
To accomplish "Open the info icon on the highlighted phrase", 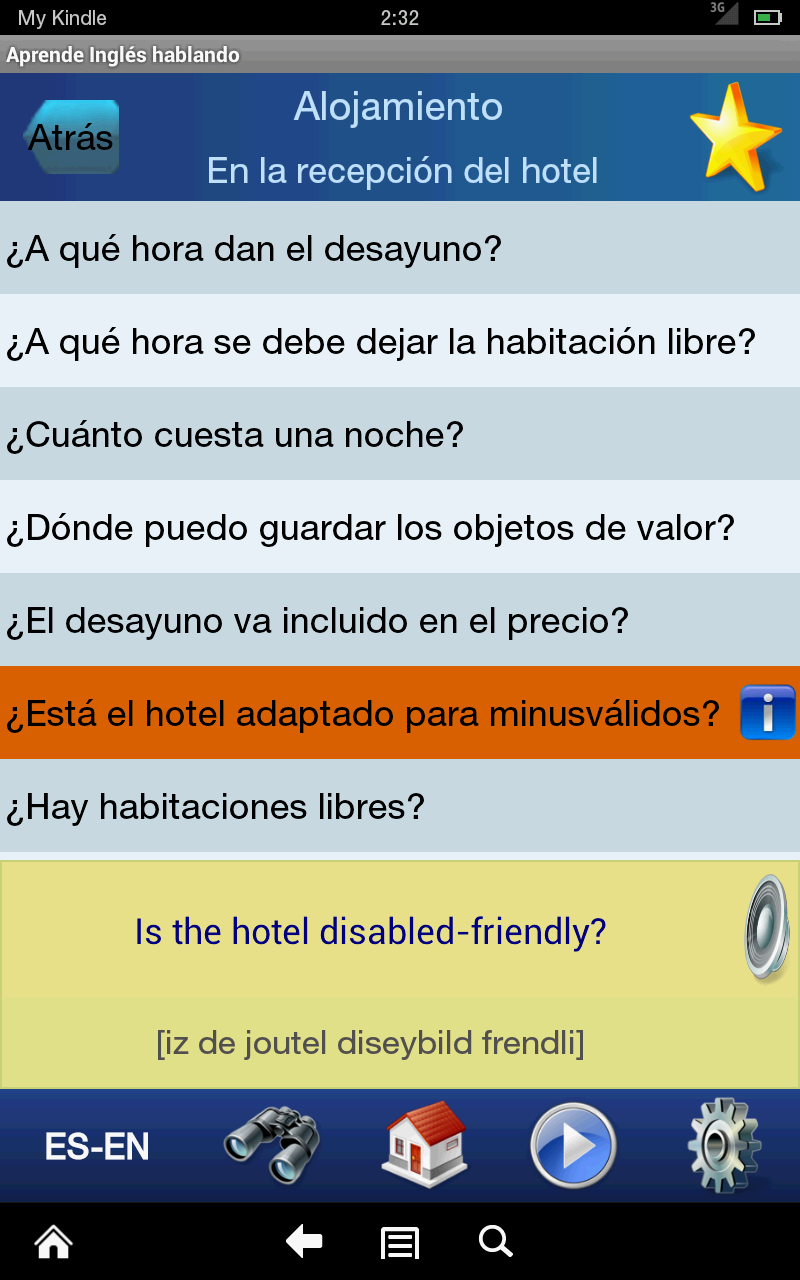I will [767, 712].
